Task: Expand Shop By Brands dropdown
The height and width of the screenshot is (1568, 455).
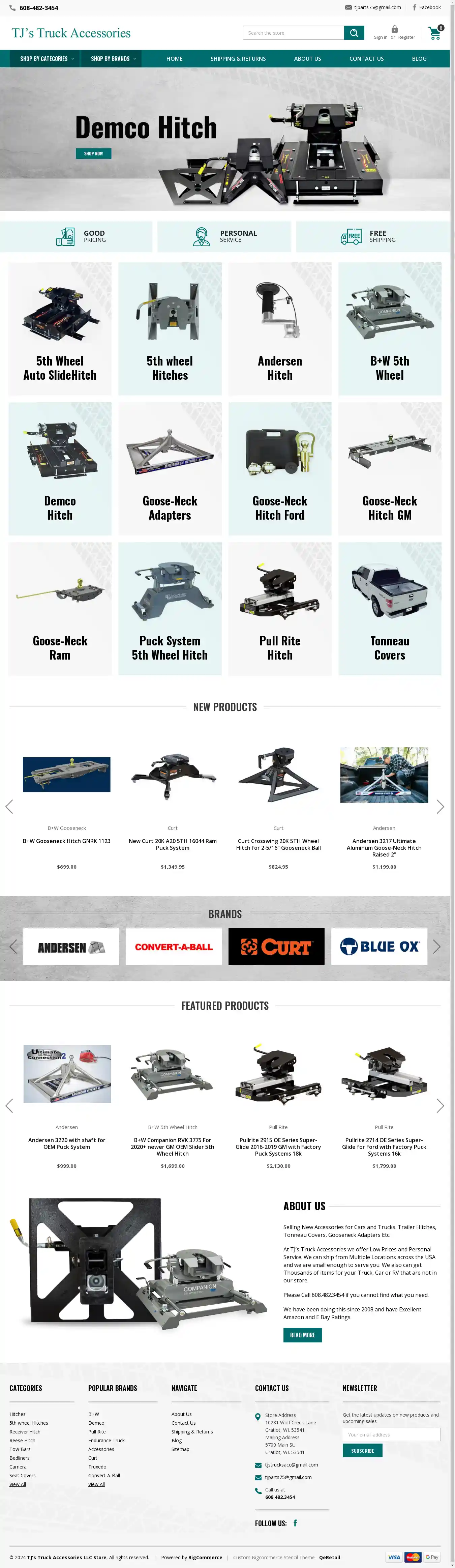Action: click(x=113, y=59)
